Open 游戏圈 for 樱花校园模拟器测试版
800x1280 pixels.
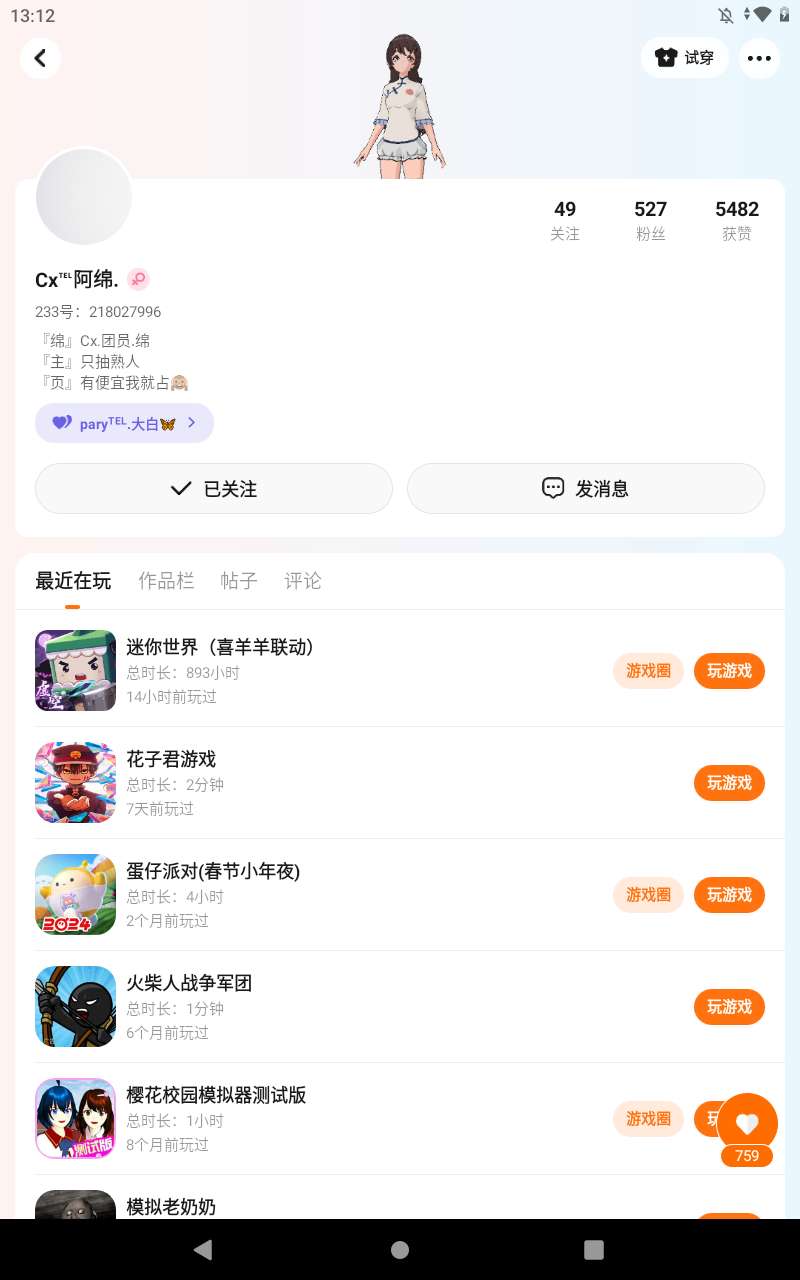pyautogui.click(x=648, y=1119)
